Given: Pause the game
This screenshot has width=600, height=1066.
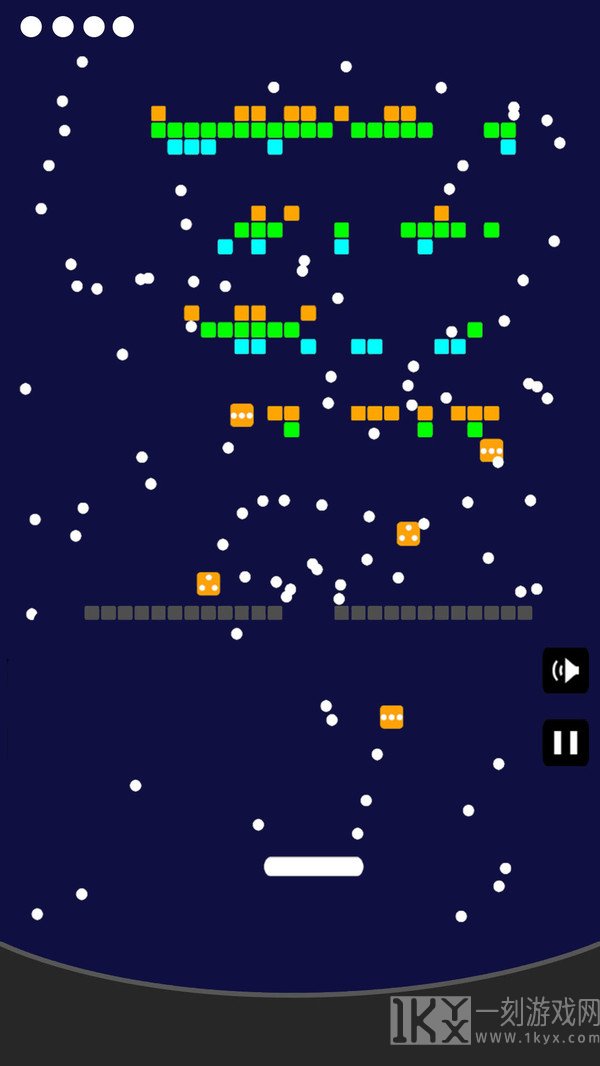Looking at the screenshot, I should [x=565, y=742].
